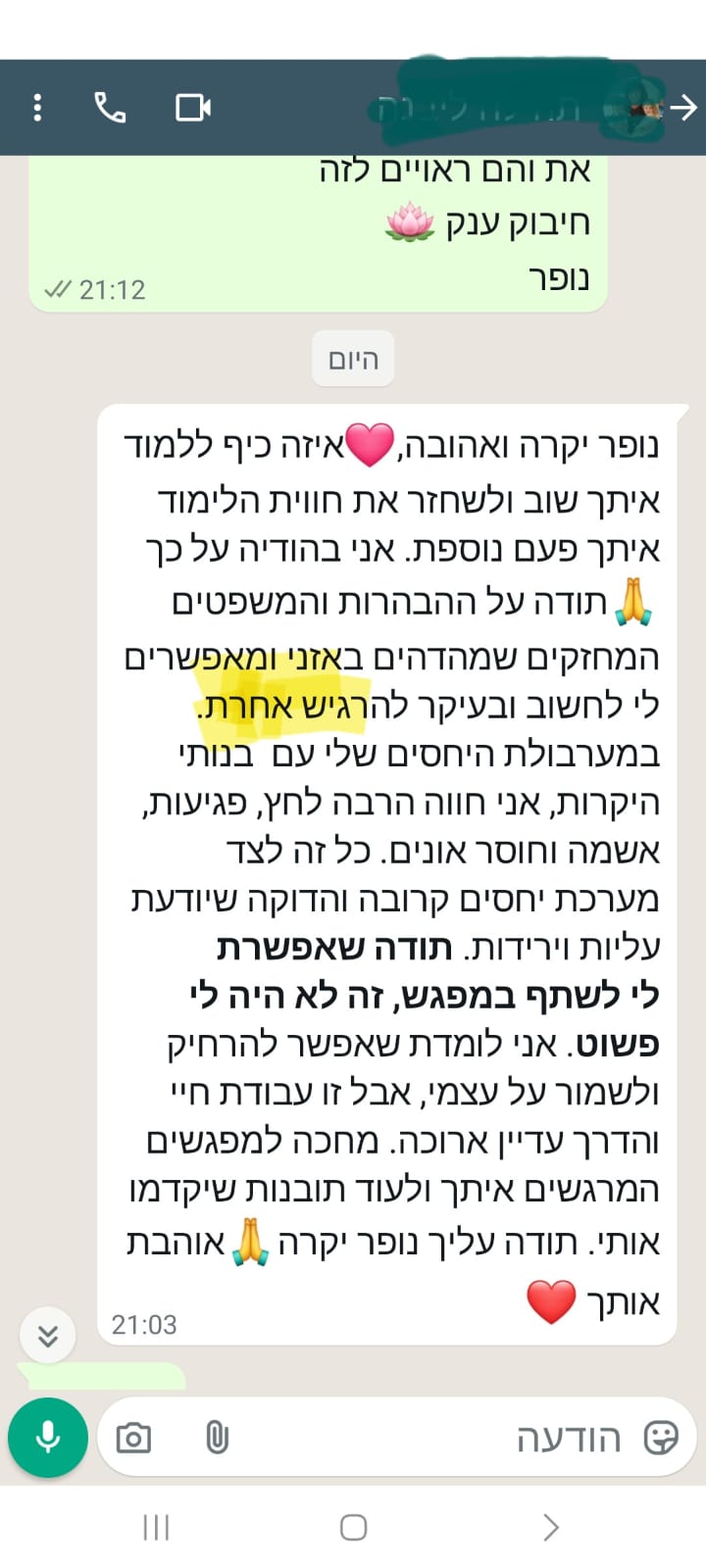
Task: Start a voice call
Action: pyautogui.click(x=110, y=107)
